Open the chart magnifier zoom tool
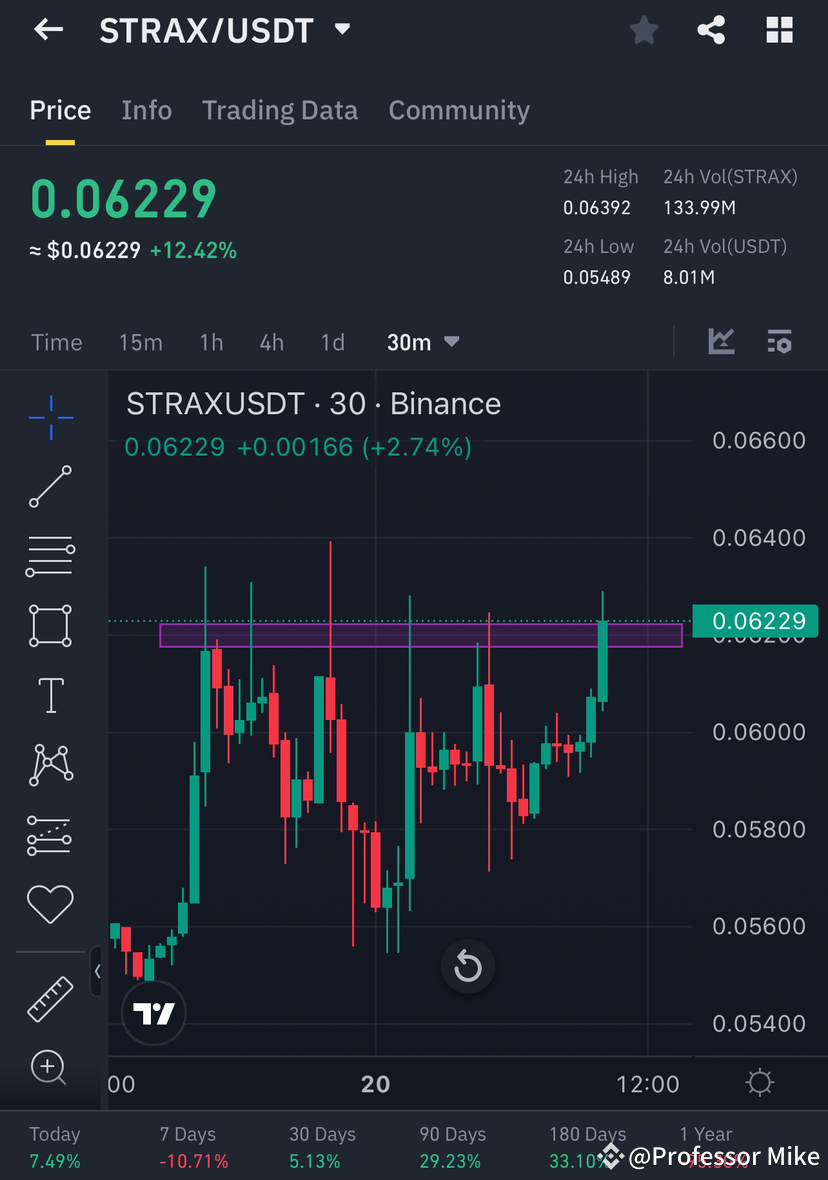This screenshot has height=1180, width=828. 48,1068
